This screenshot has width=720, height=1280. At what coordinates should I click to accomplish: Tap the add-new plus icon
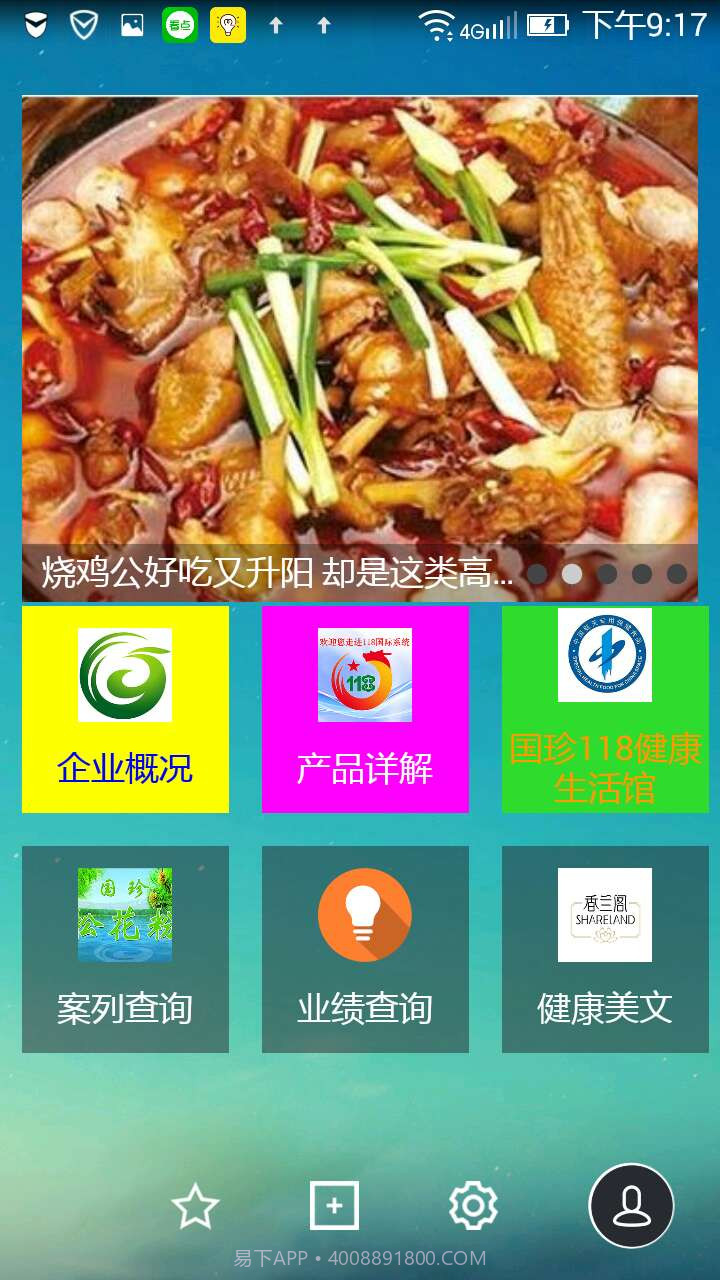coord(335,1206)
